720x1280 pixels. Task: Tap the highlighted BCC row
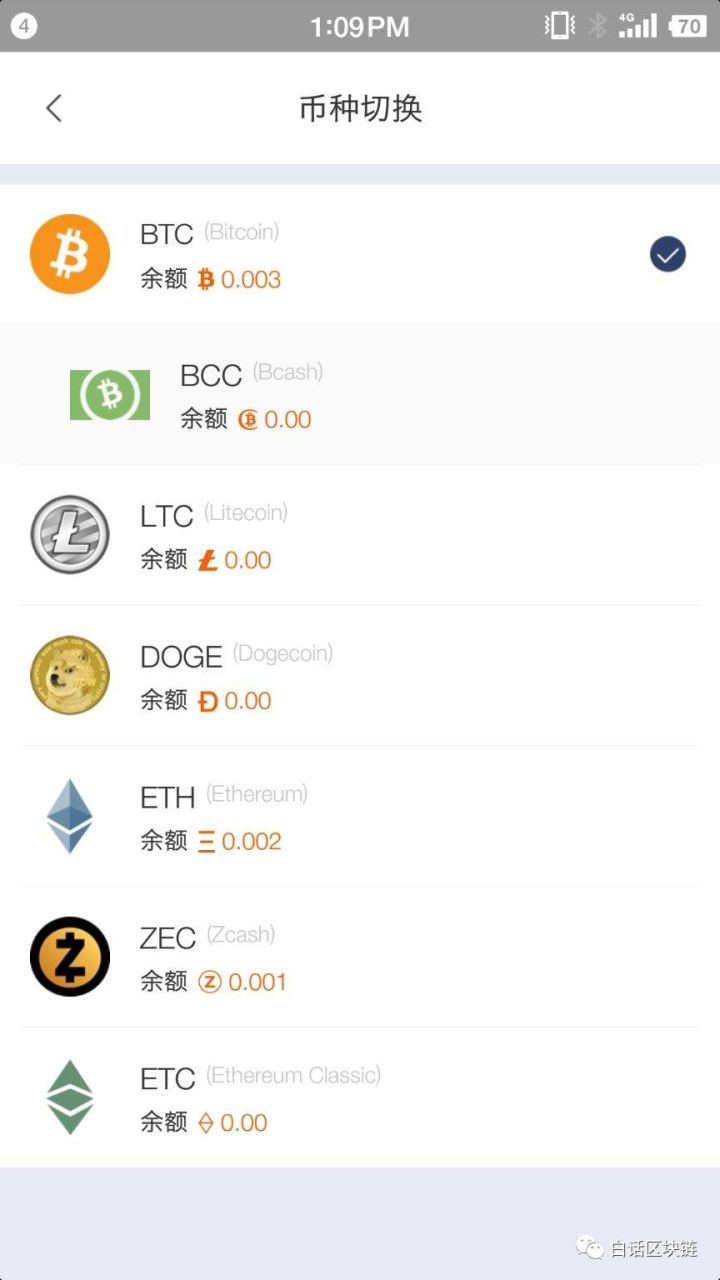(360, 394)
